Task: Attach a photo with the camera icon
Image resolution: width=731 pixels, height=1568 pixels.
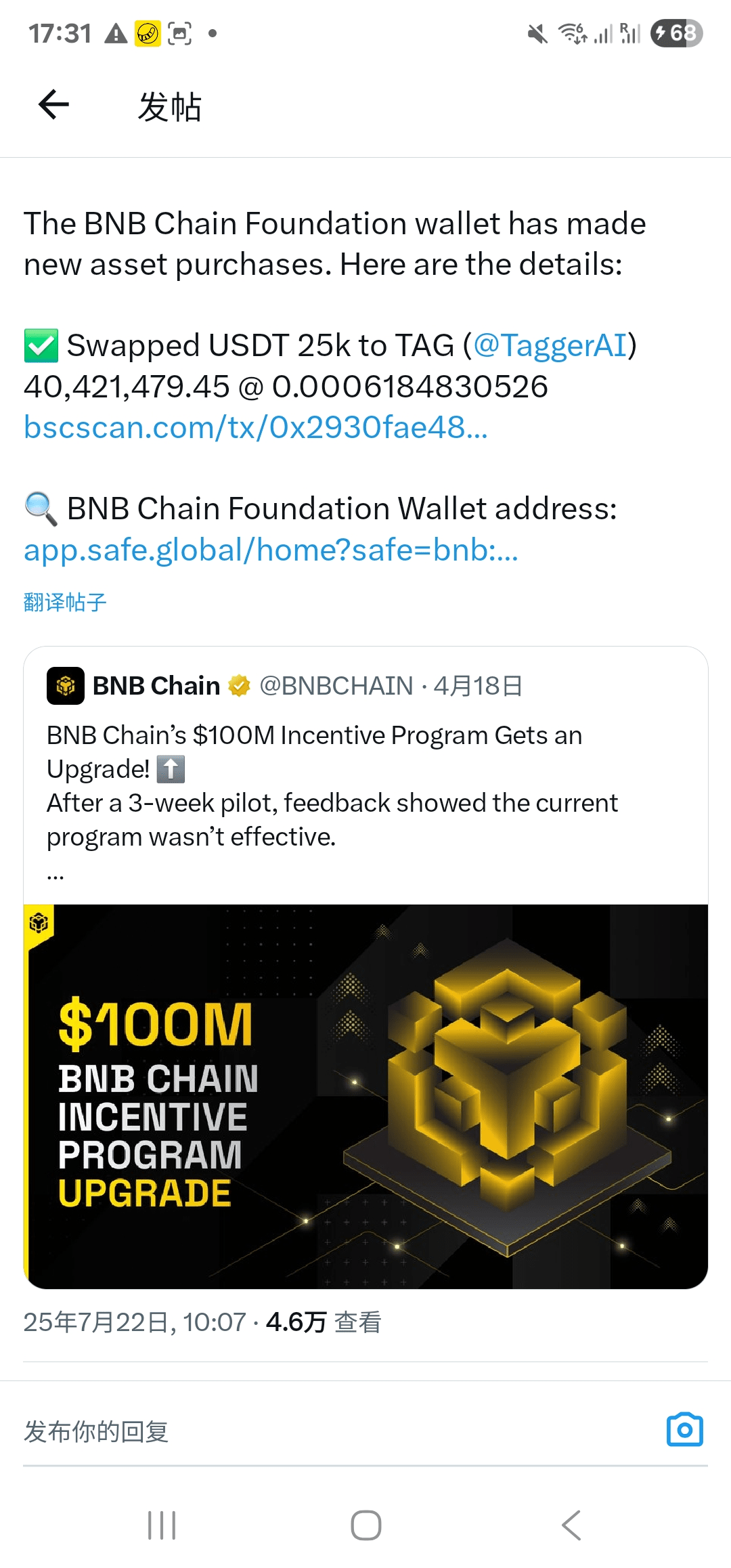Action: pos(685,1430)
